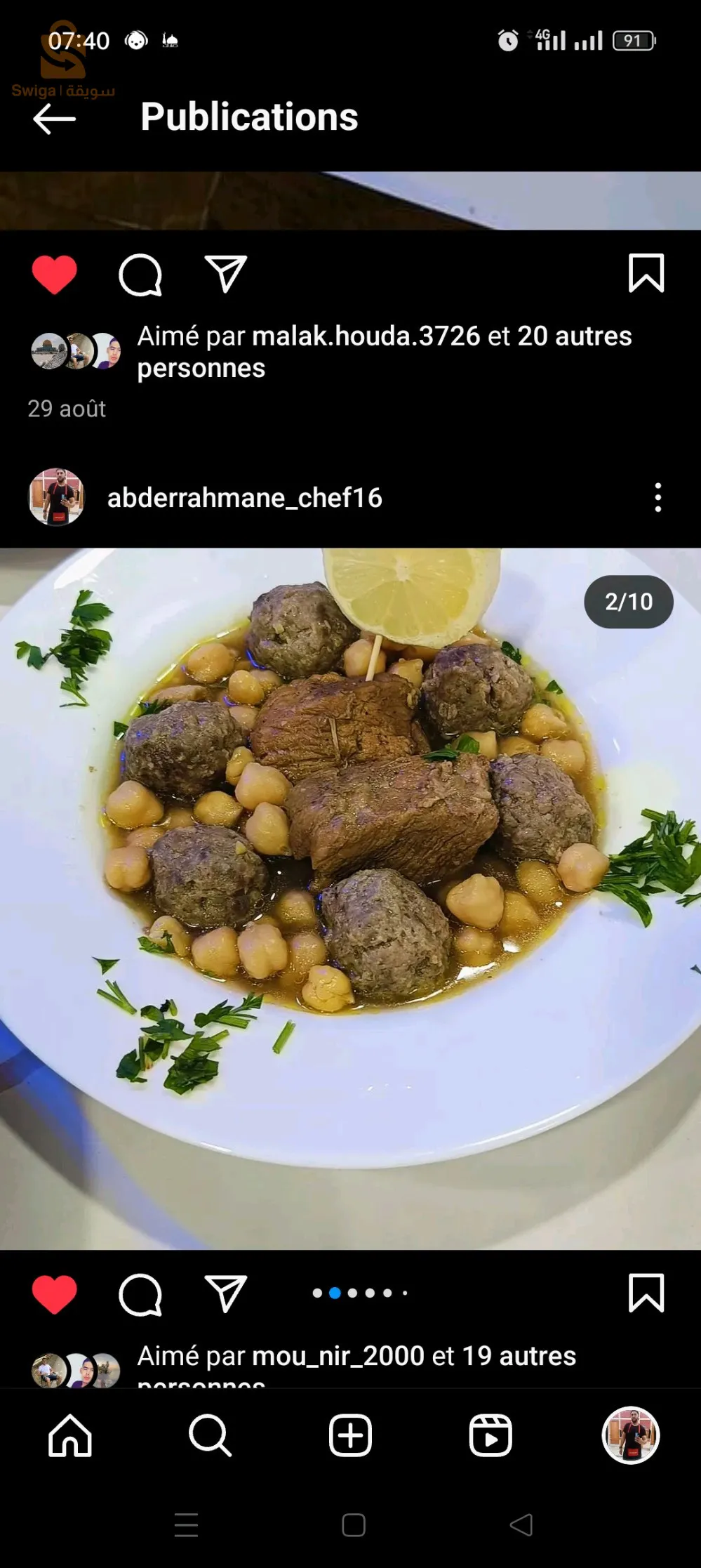This screenshot has width=701, height=1568.
Task: Comment on the 29 août post
Action: point(140,274)
